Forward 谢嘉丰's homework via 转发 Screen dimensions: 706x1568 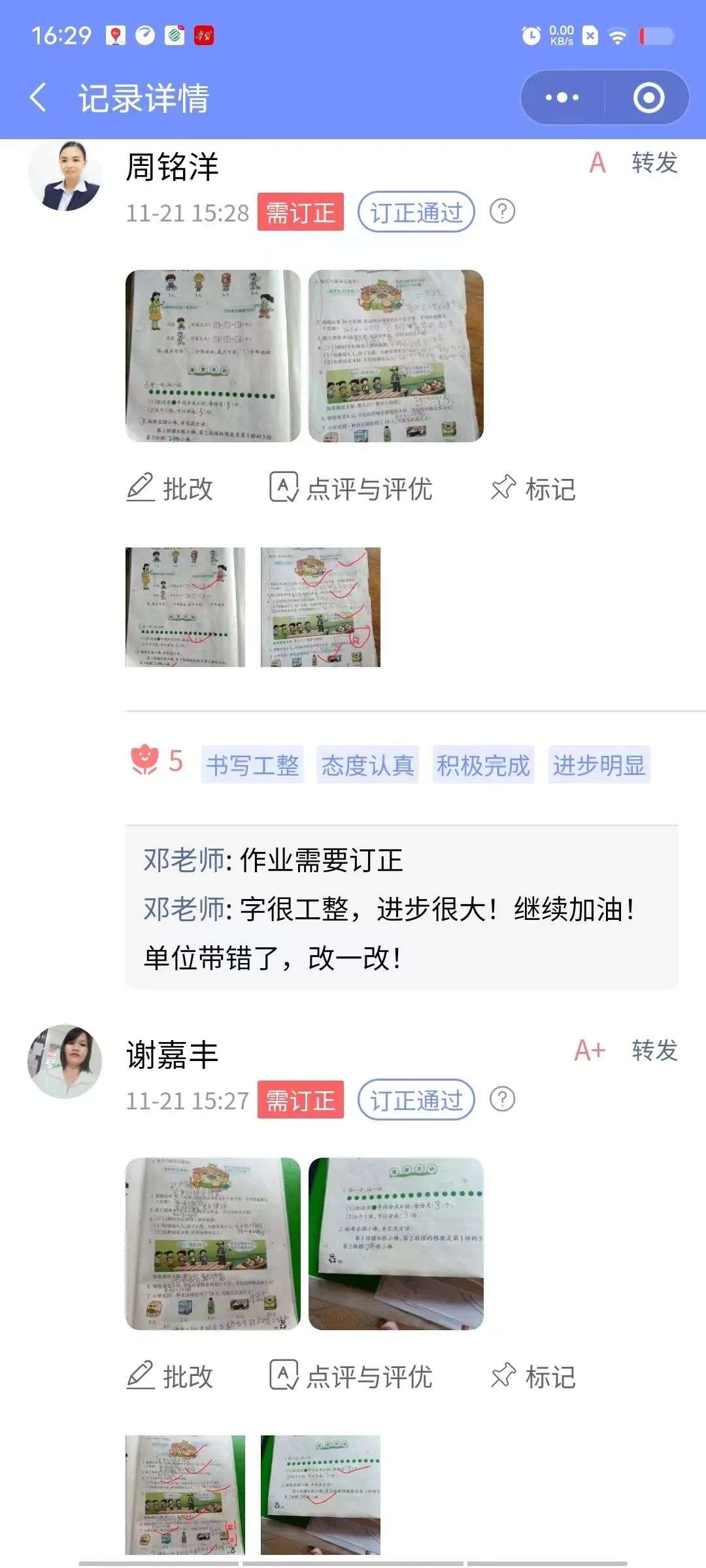tap(654, 1051)
